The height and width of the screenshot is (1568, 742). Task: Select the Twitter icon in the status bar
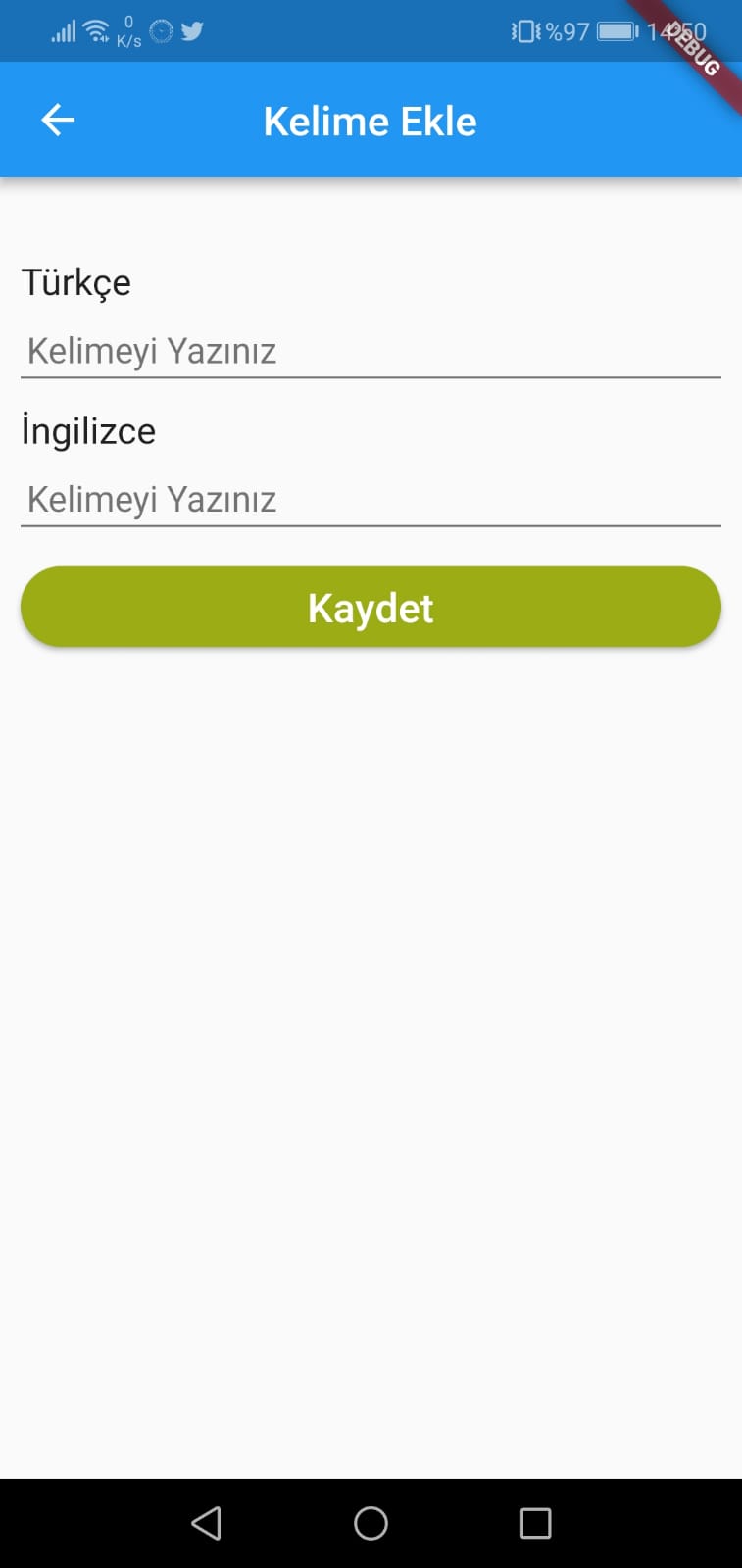pos(192,30)
